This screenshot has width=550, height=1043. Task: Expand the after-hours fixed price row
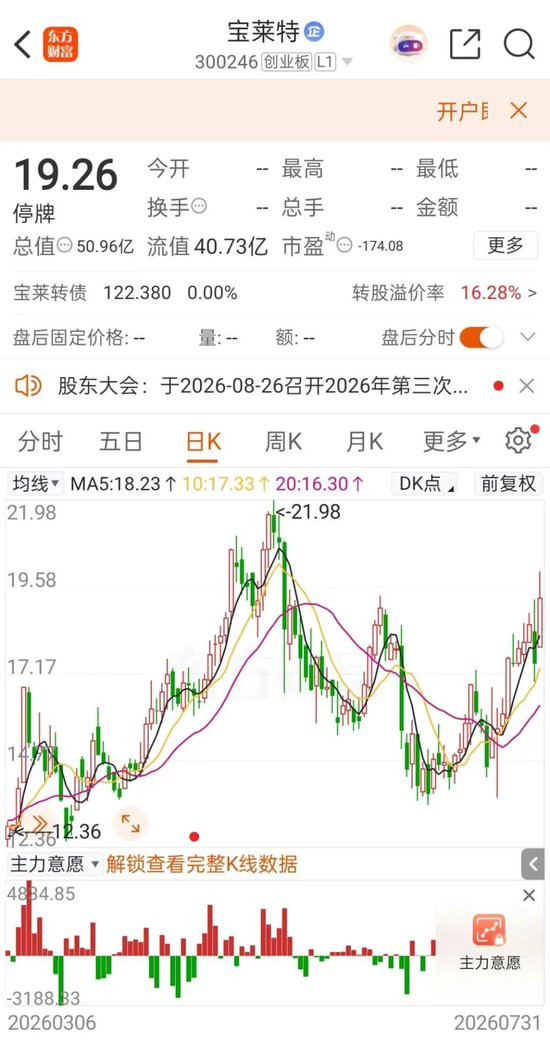[x=527, y=337]
